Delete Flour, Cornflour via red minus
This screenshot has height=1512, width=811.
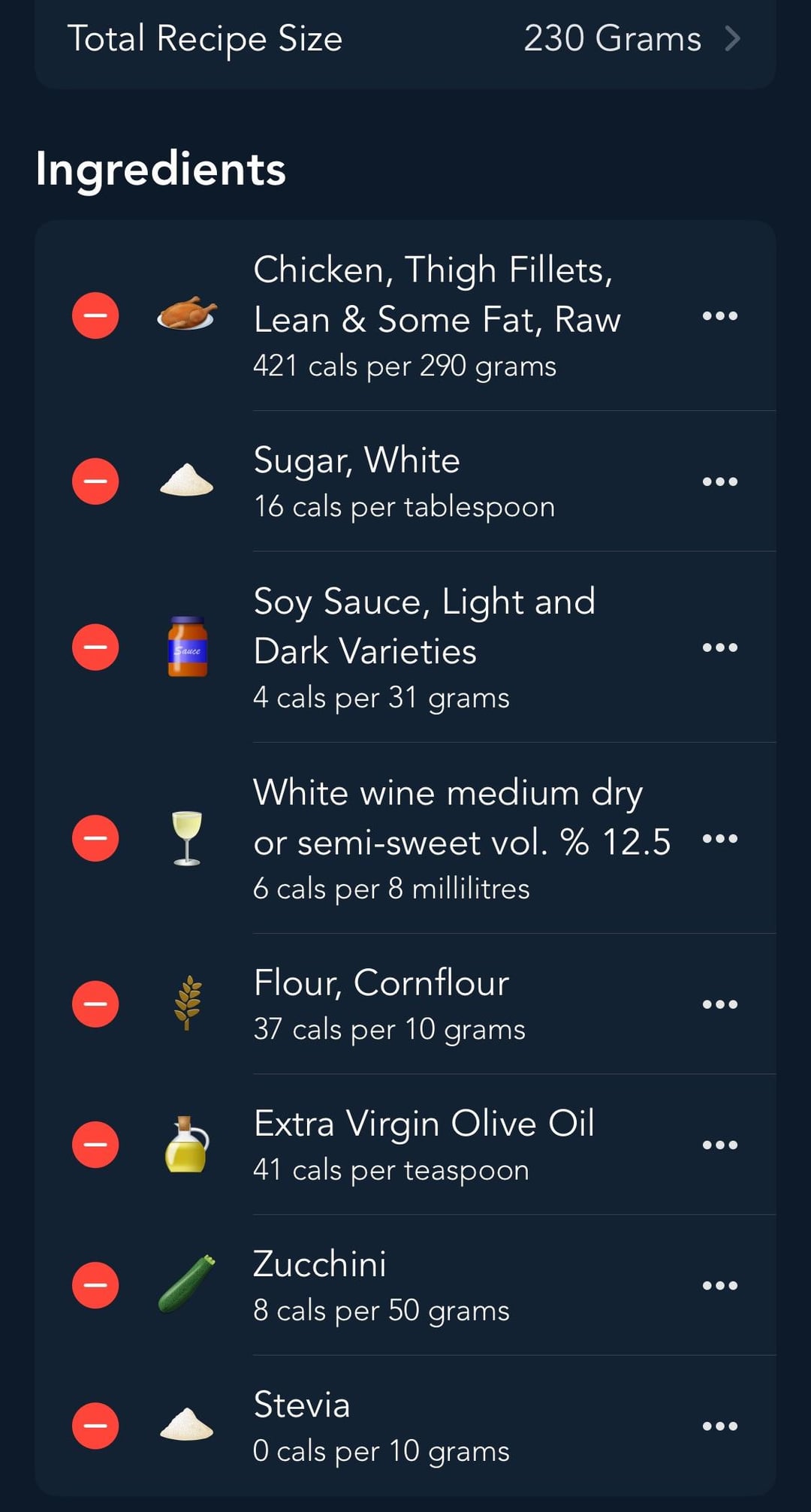[x=95, y=1004]
